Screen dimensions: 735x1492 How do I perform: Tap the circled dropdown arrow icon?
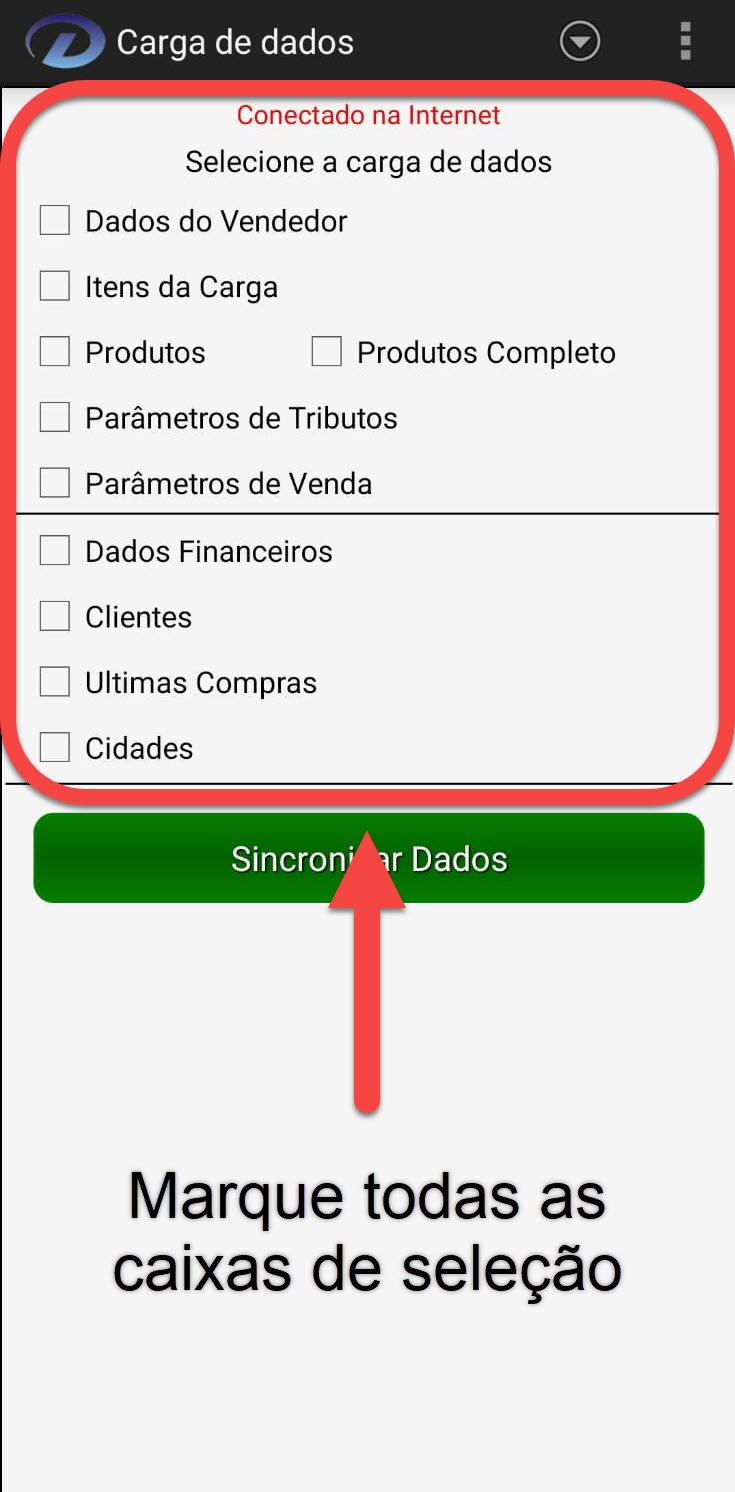[x=580, y=42]
